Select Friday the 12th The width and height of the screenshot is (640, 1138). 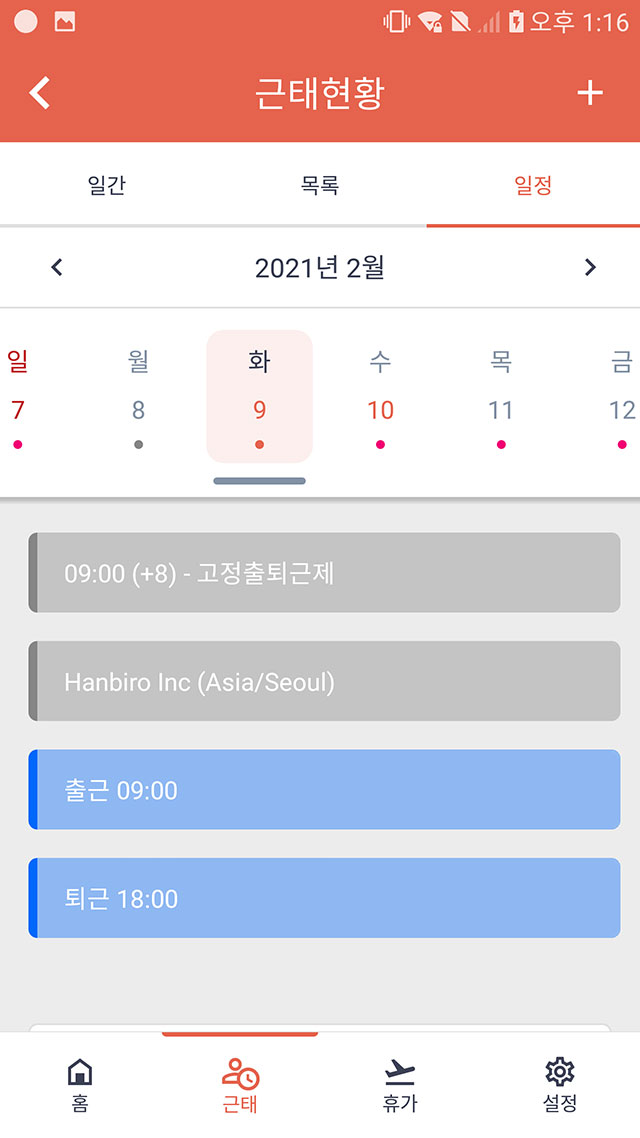[x=622, y=396]
